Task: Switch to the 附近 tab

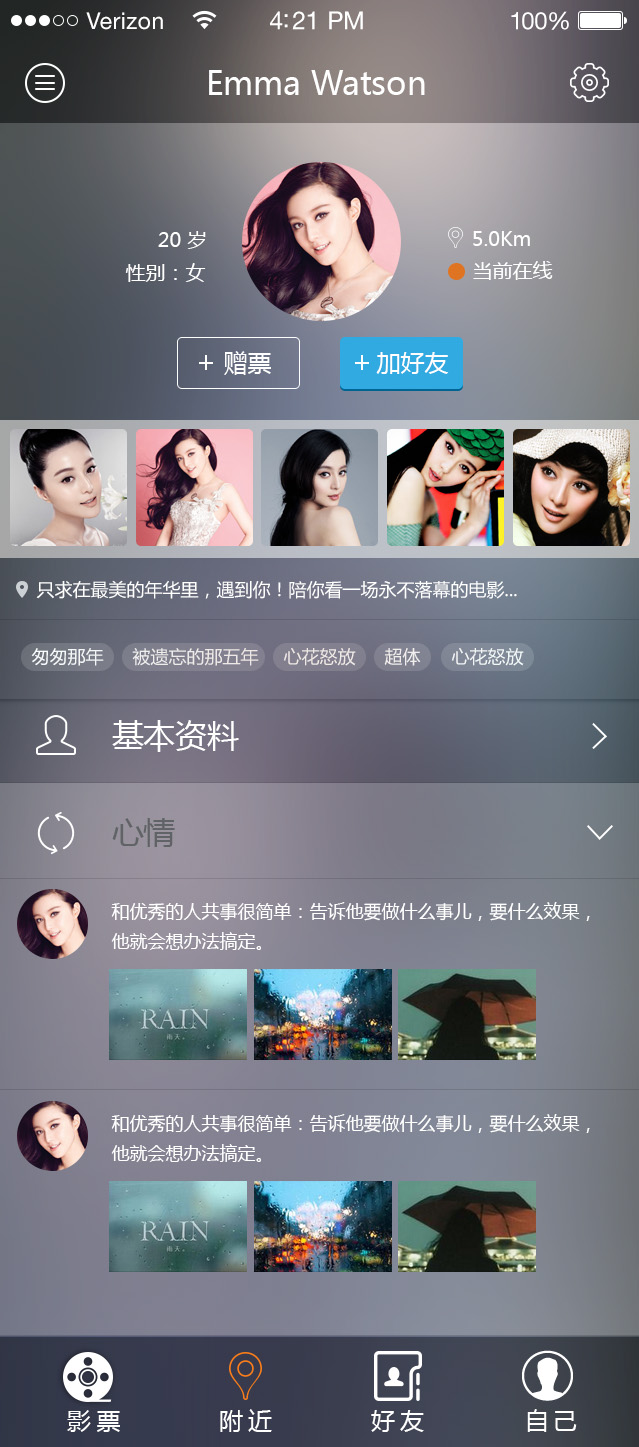Action: tap(245, 1392)
